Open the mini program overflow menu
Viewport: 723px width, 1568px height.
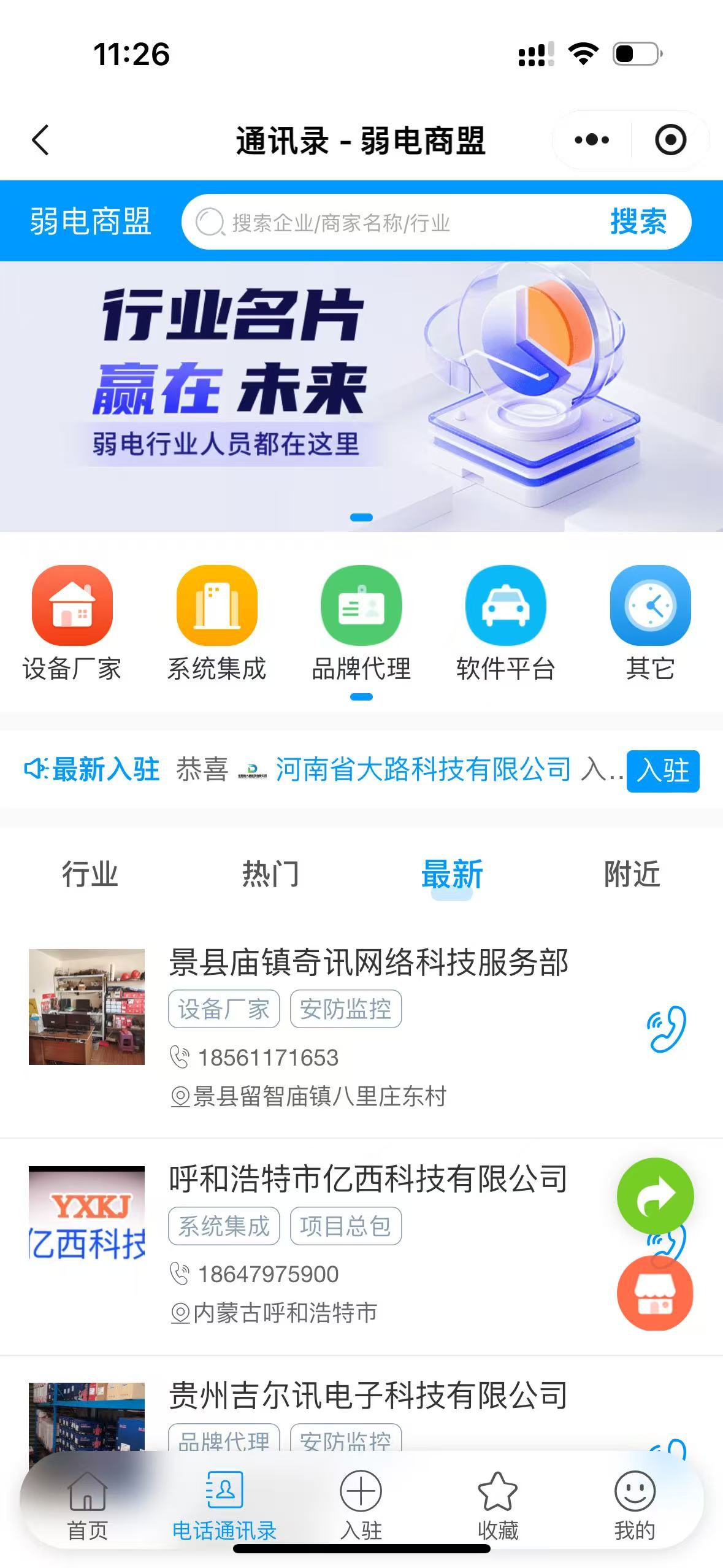[x=592, y=140]
